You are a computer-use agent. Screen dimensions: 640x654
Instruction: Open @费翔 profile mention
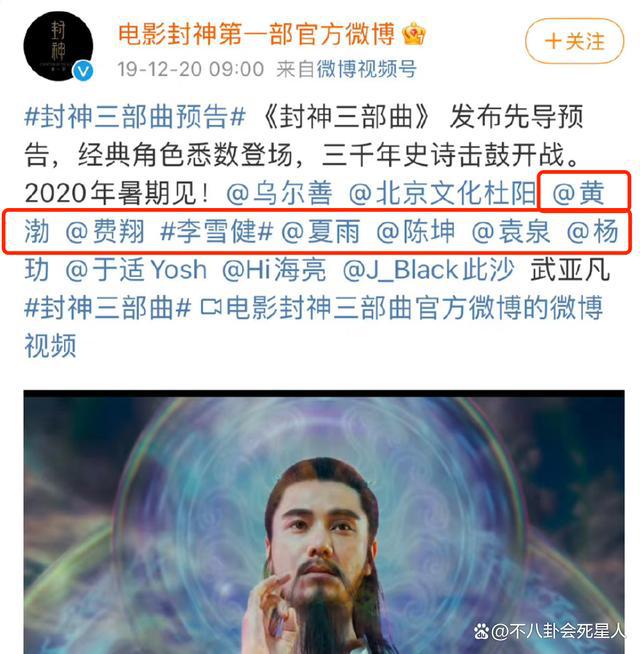pos(105,231)
